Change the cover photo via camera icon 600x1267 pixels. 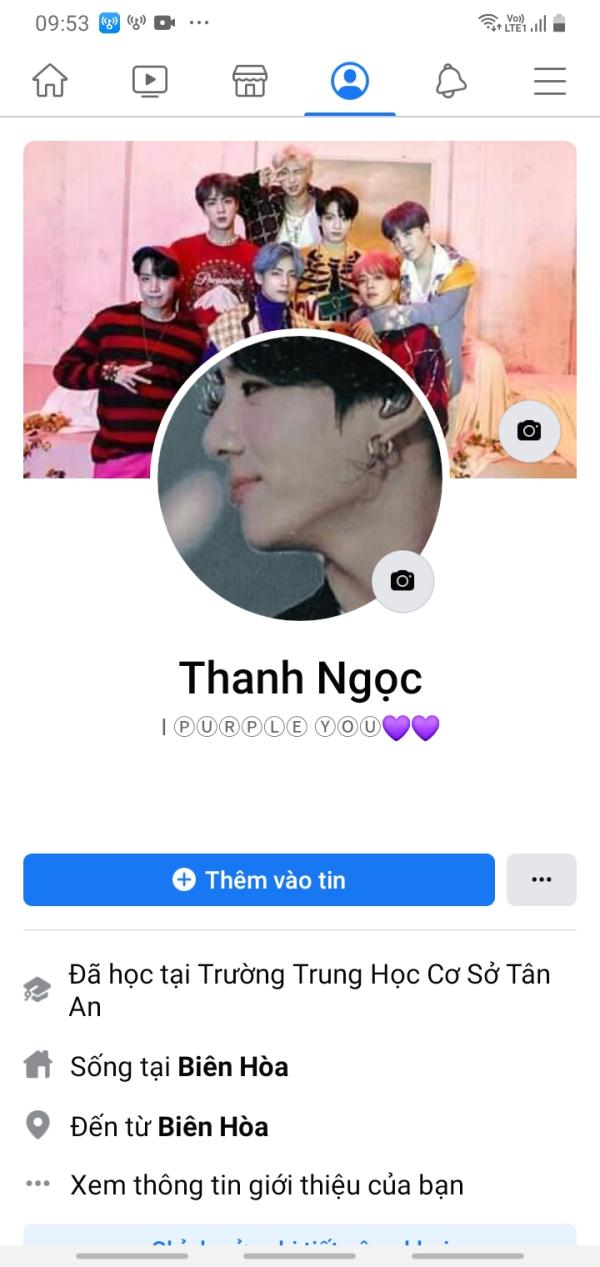[529, 431]
